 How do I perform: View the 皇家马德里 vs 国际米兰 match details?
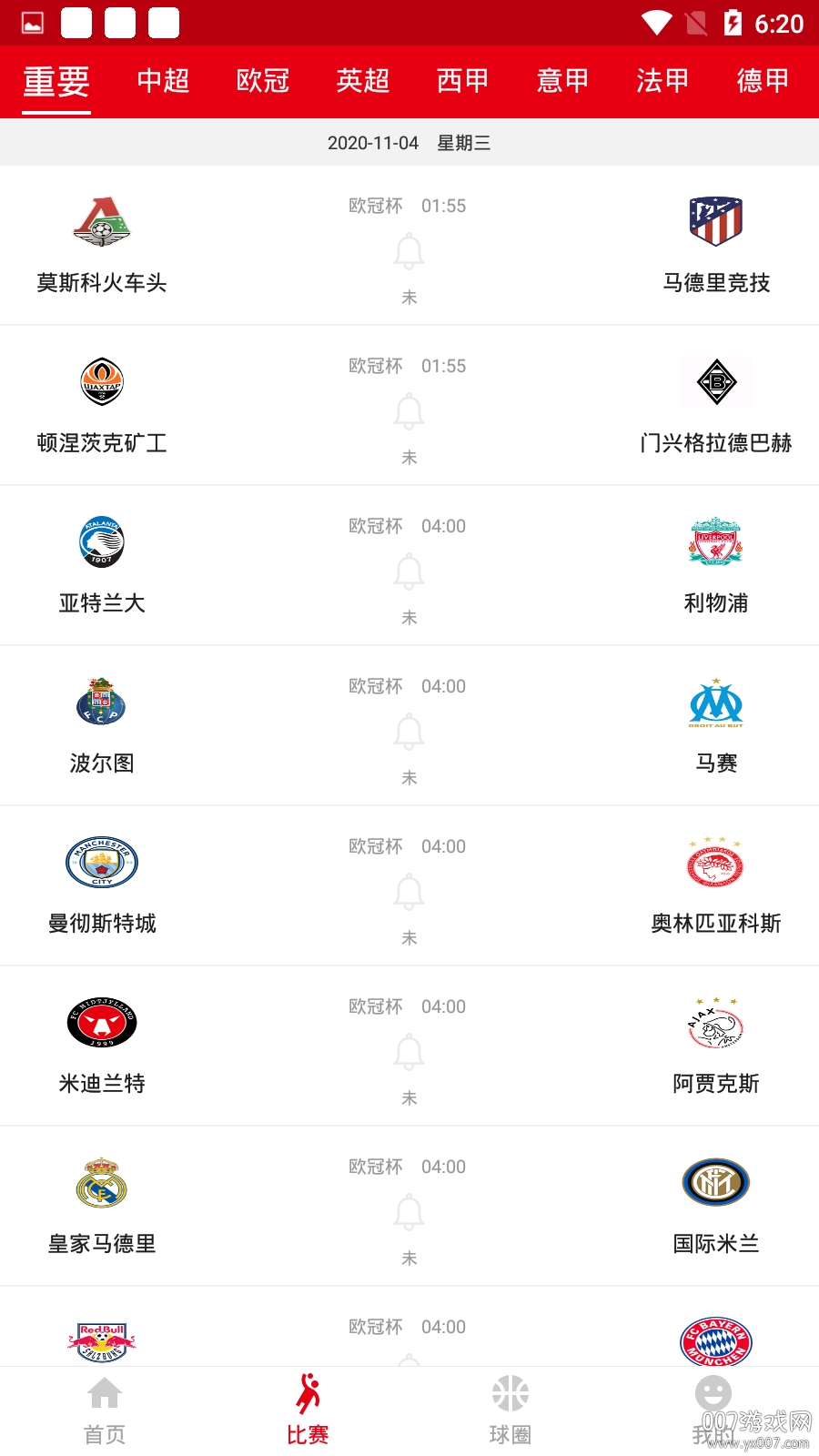(x=409, y=1206)
